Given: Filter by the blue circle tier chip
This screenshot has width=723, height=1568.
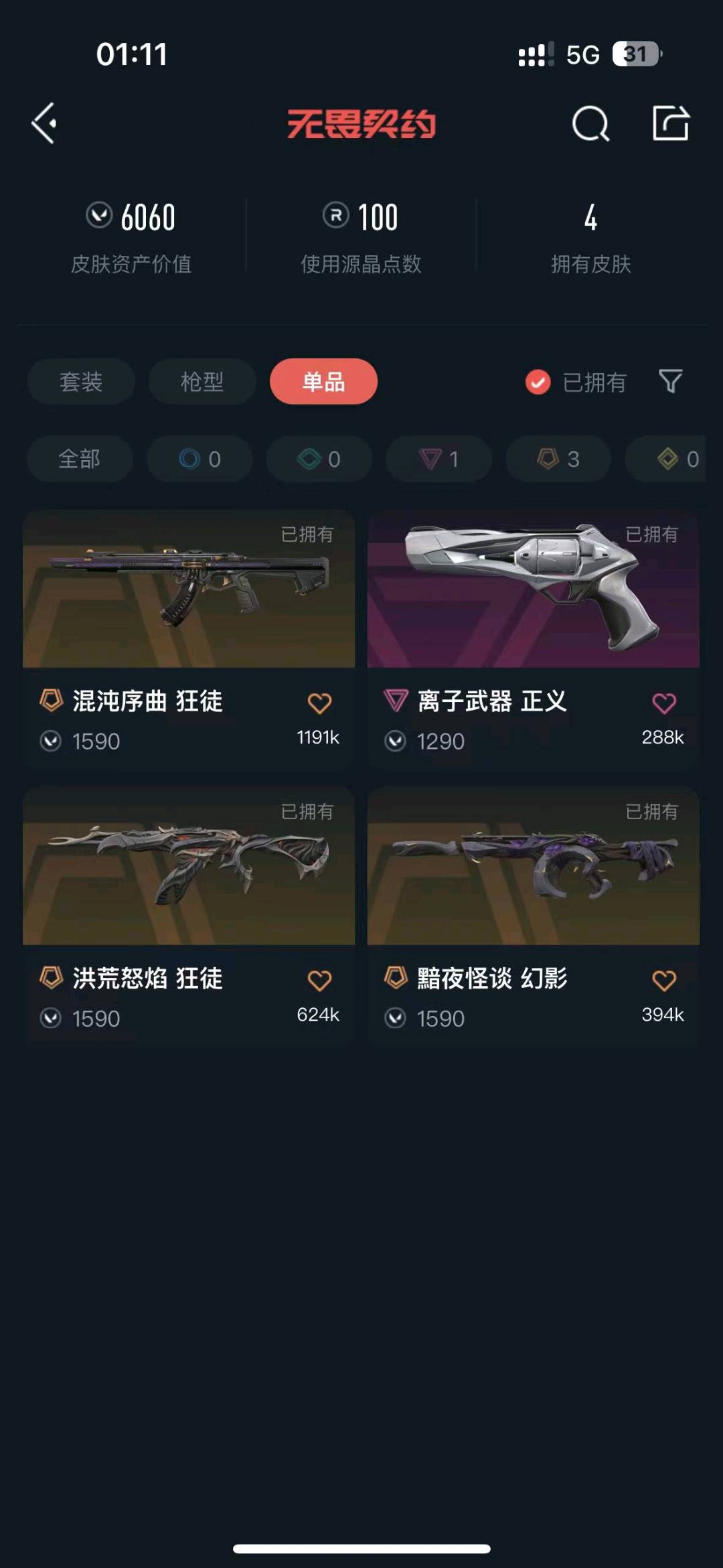Looking at the screenshot, I should click(199, 459).
